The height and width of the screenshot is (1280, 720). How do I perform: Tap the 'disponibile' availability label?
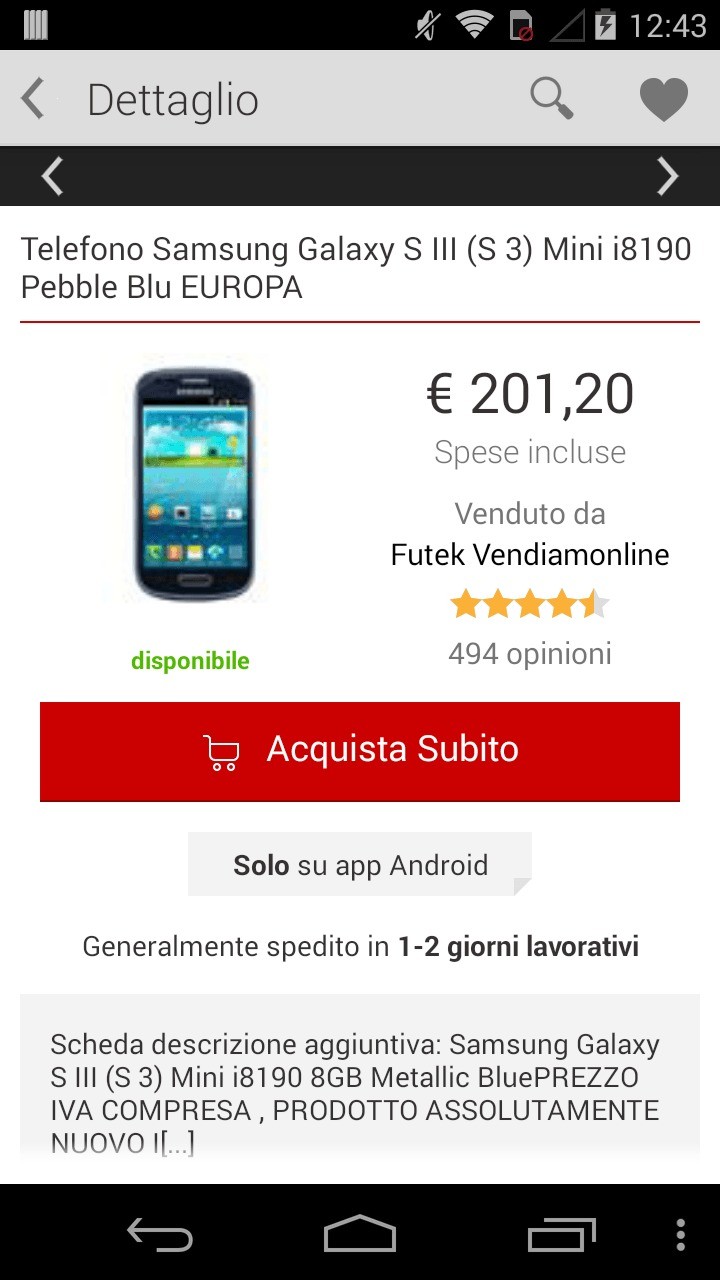190,660
